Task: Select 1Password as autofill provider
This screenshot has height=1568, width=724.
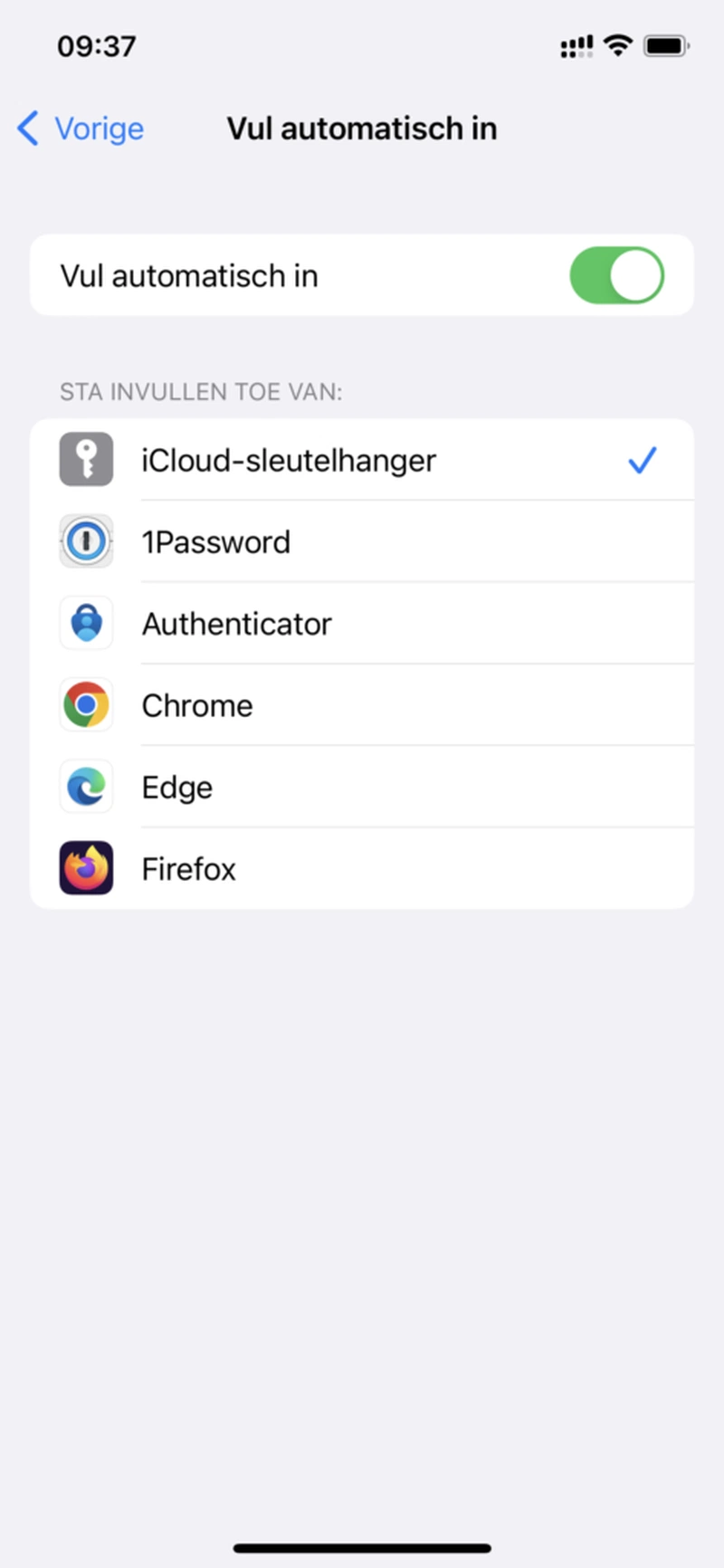Action: 362,540
